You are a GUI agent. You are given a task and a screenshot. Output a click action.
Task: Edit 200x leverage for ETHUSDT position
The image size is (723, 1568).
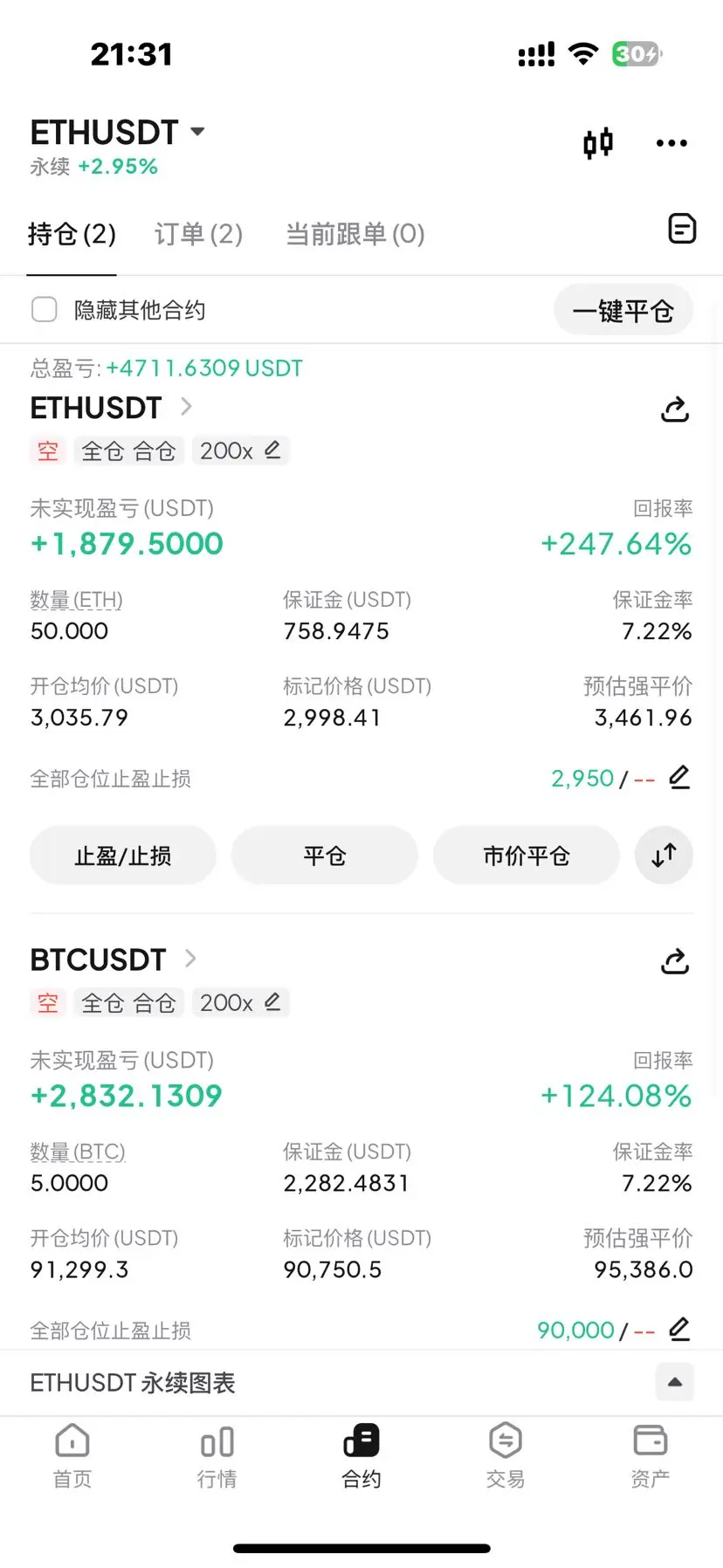pyautogui.click(x=240, y=450)
